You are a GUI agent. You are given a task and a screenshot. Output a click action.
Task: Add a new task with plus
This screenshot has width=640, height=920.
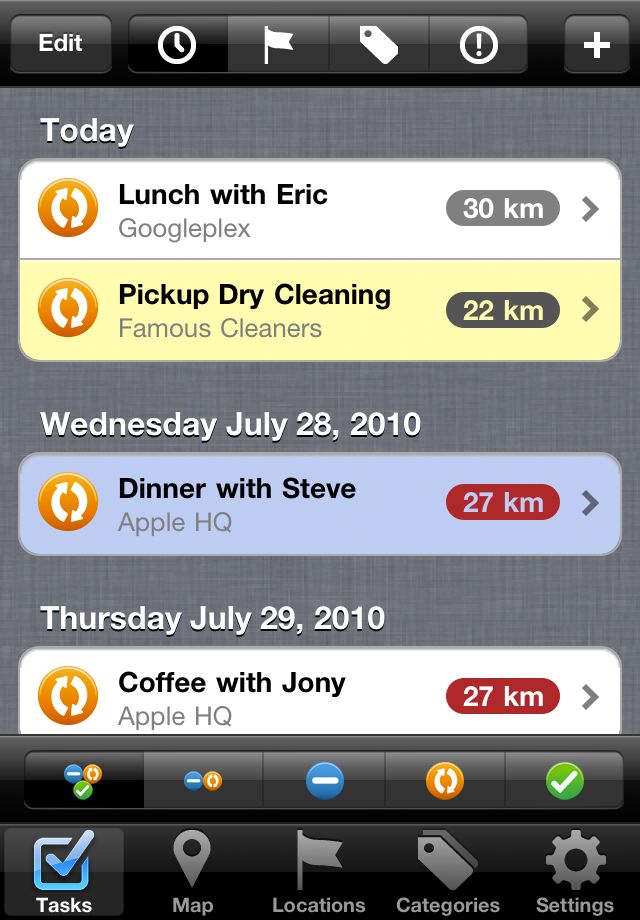click(596, 45)
